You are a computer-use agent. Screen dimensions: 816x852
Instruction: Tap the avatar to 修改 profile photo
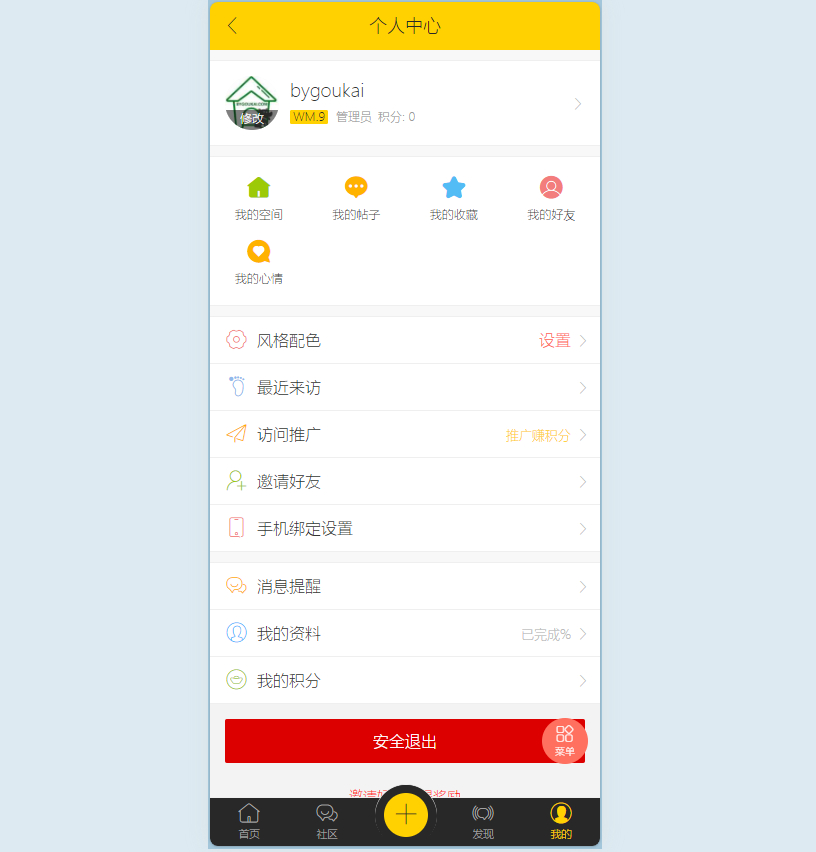pyautogui.click(x=251, y=103)
